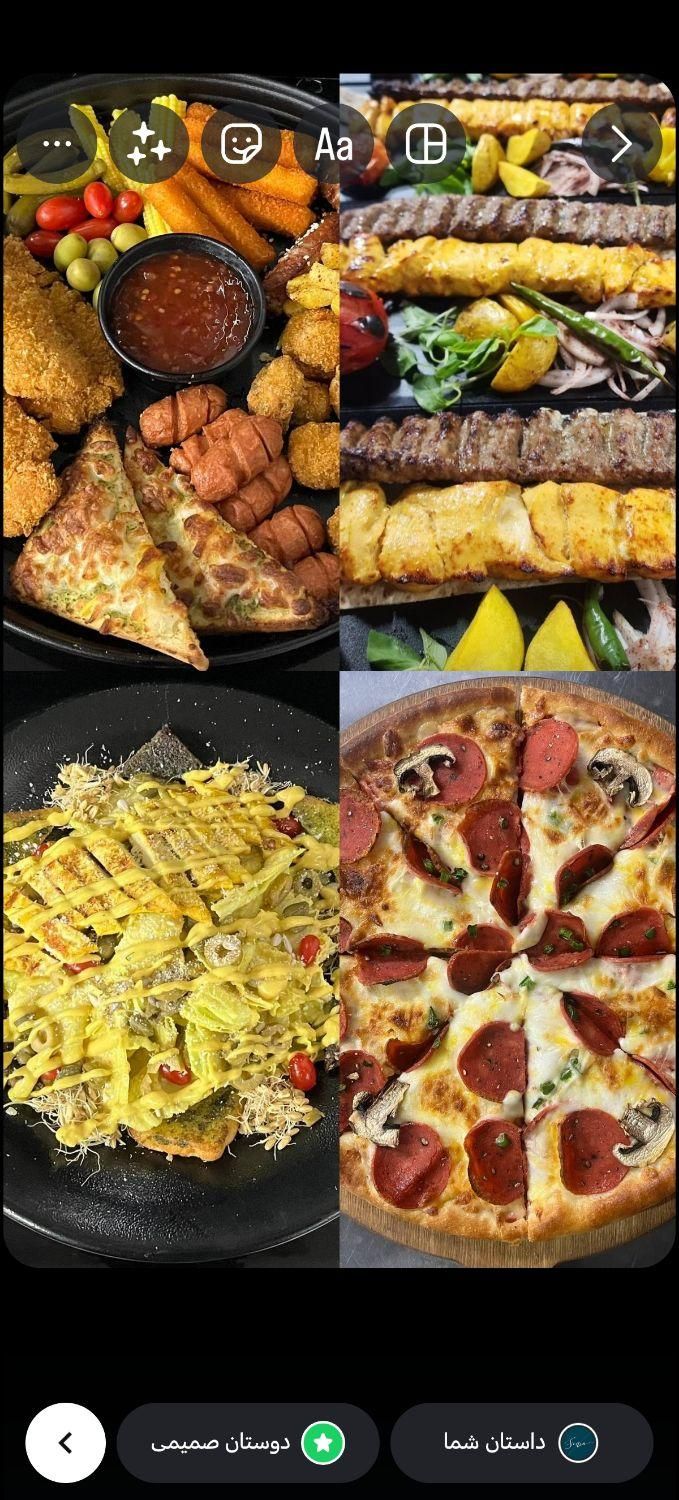Image resolution: width=679 pixels, height=1500 pixels.
Task: Open the more options menu
Action: click(x=57, y=144)
